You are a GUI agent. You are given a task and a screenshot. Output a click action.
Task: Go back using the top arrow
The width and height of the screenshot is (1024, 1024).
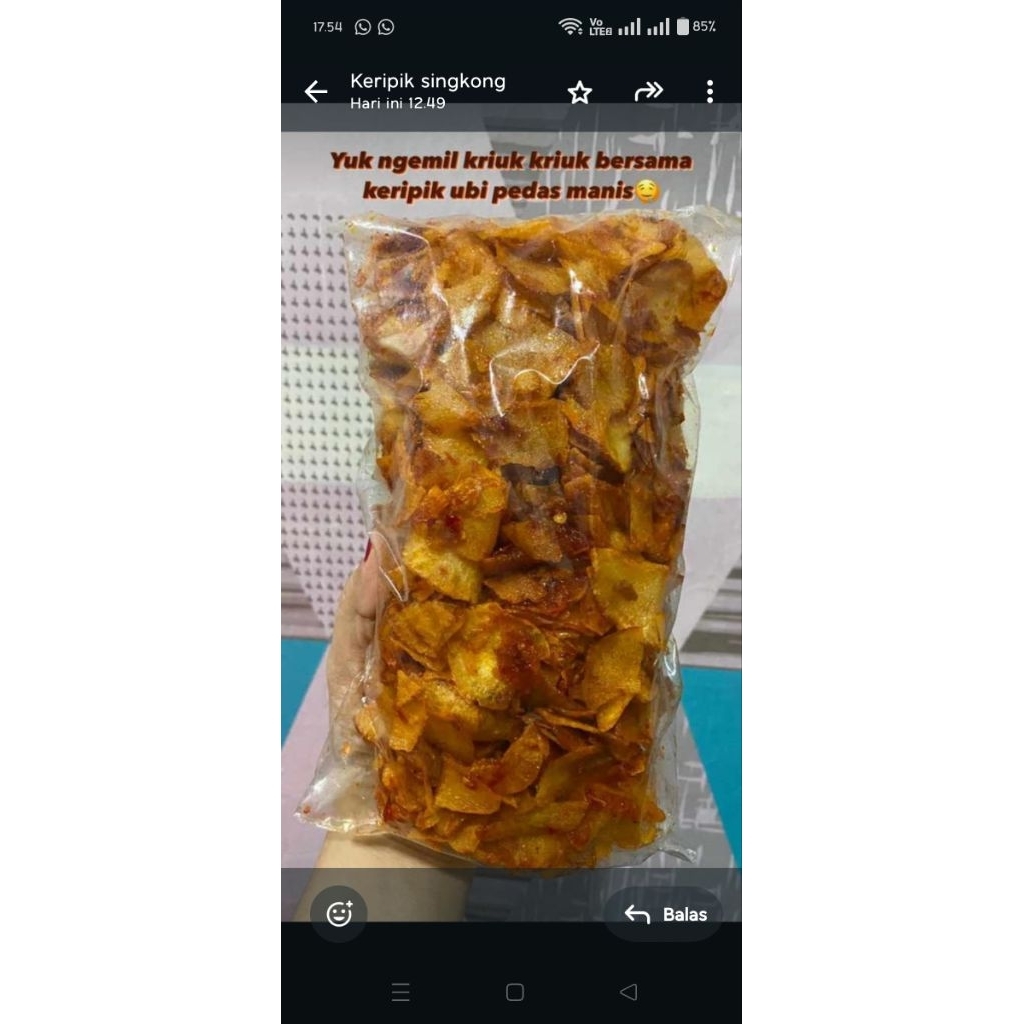point(316,91)
